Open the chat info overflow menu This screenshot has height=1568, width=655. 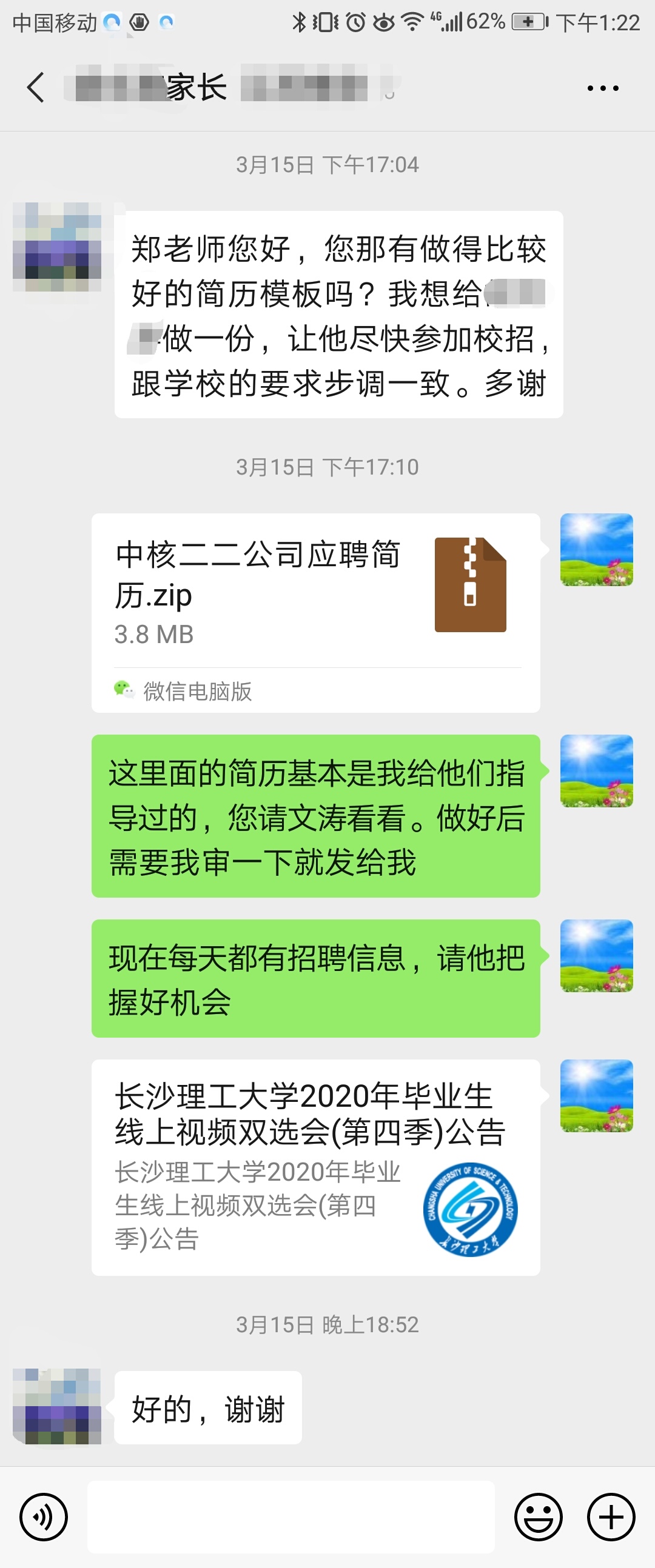point(602,88)
